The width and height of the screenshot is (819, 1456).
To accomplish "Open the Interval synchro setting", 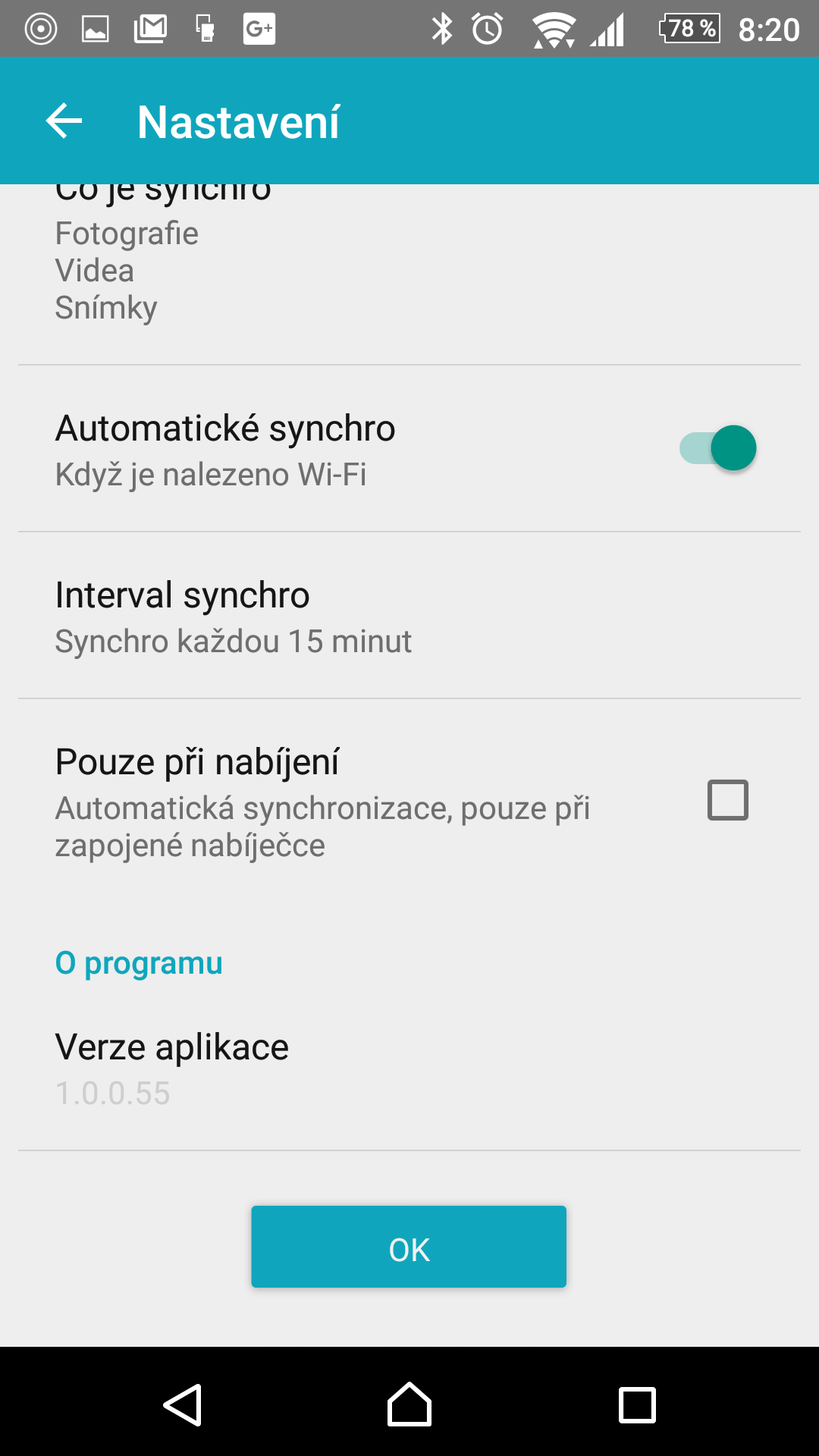I will (409, 615).
